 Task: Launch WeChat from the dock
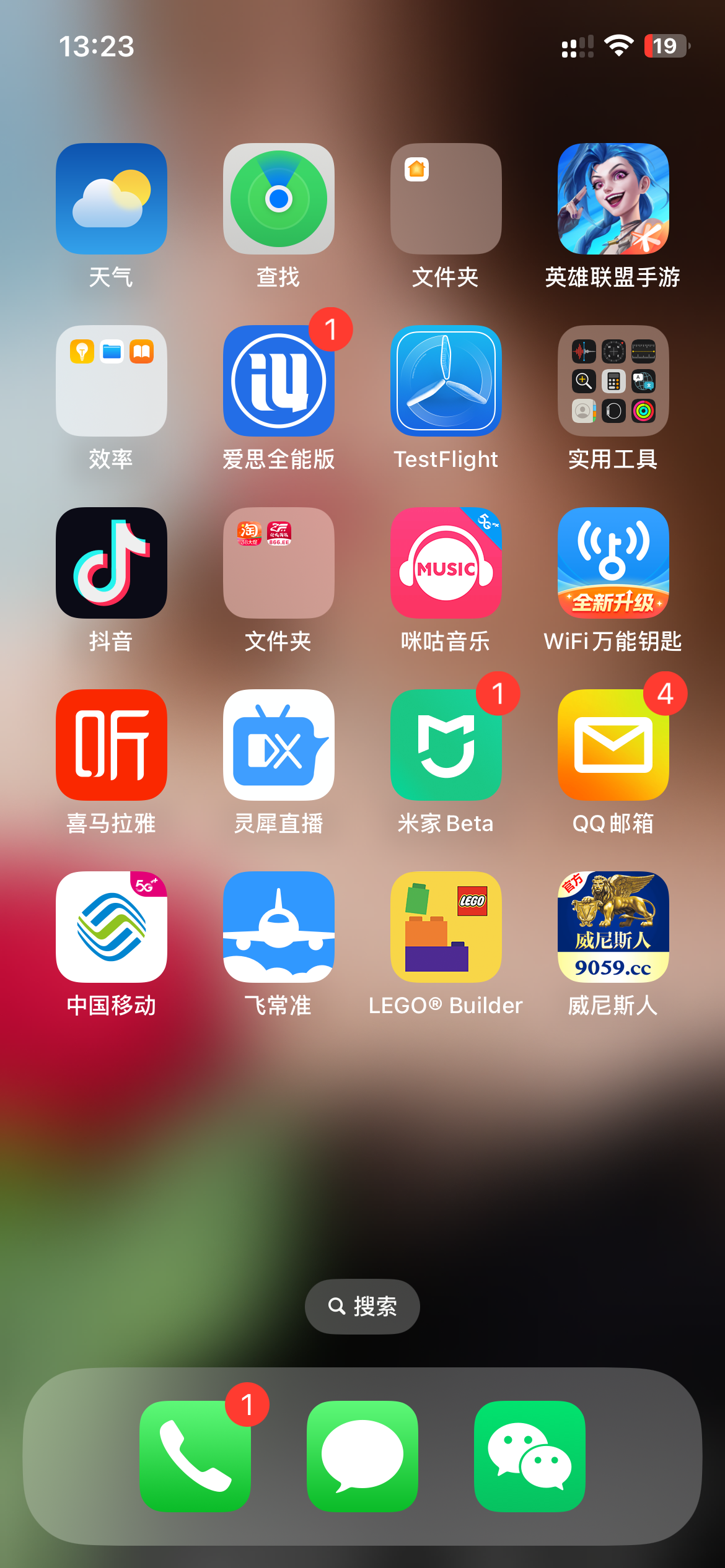click(530, 1456)
